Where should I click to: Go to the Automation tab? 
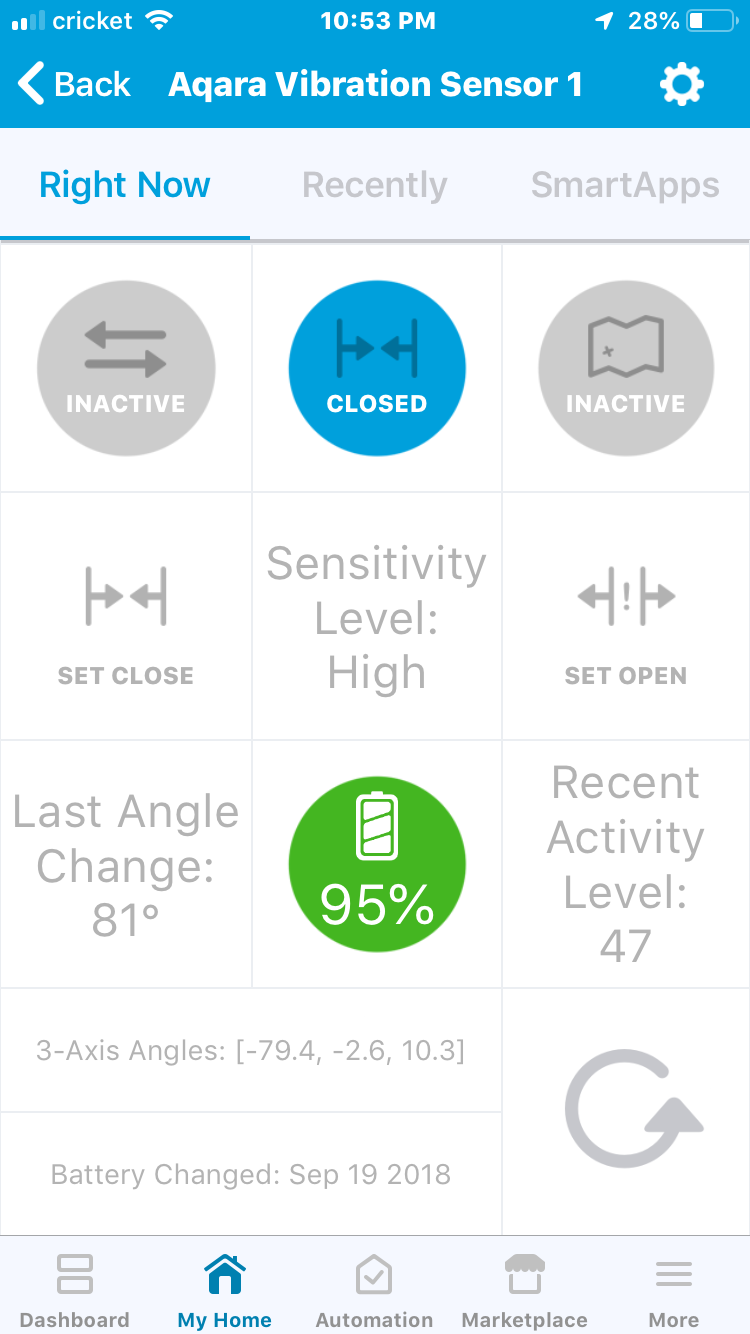[x=374, y=1290]
